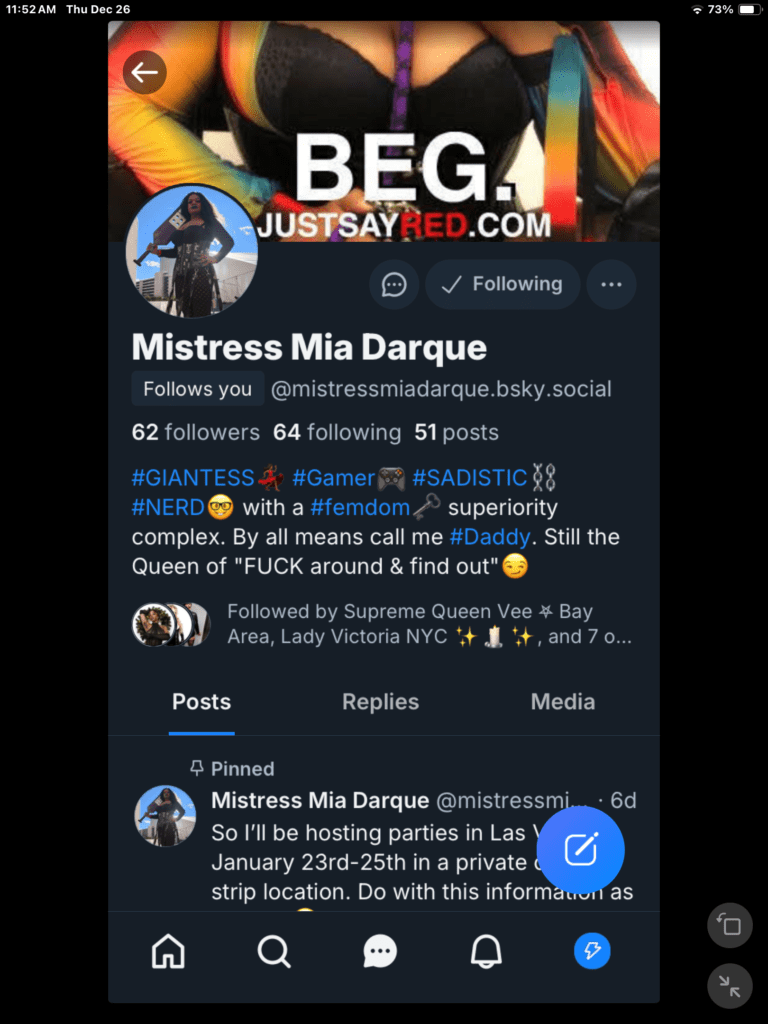Open the search page
Viewport: 768px width, 1024px height.
[x=274, y=951]
